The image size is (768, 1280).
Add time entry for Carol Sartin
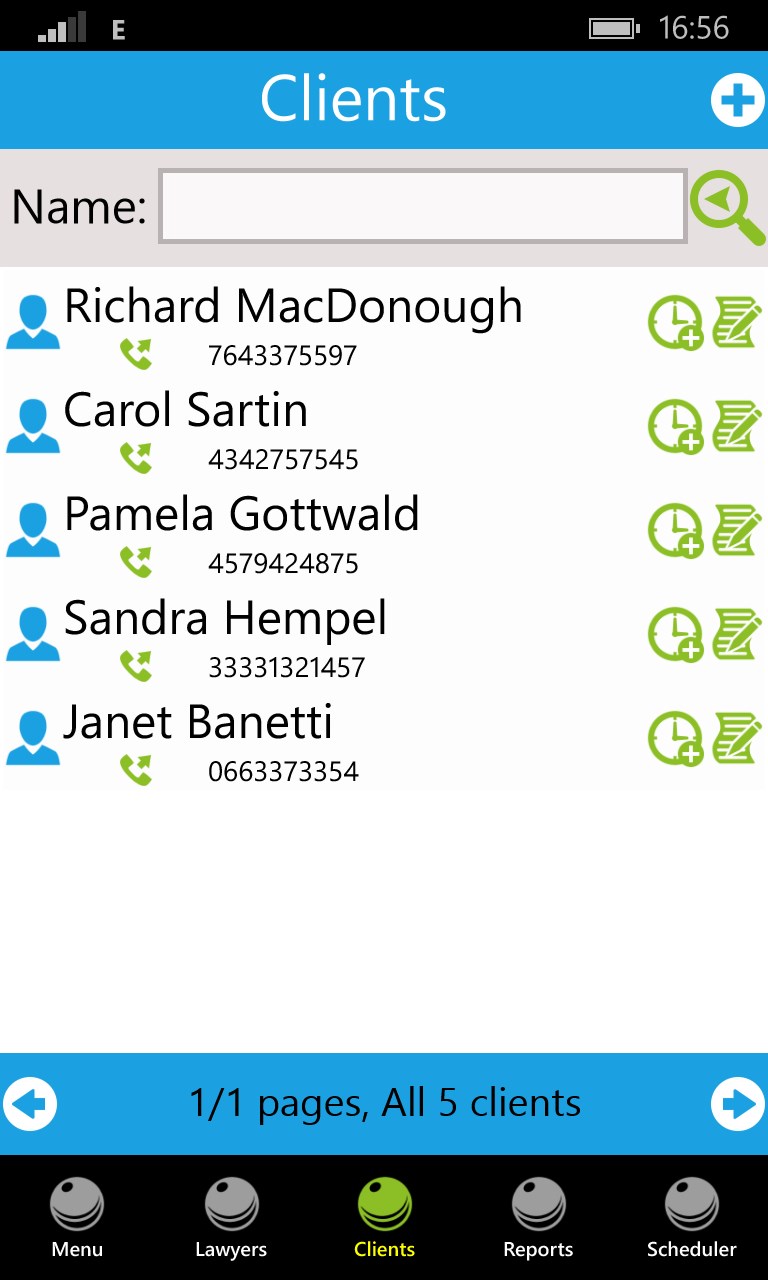676,427
